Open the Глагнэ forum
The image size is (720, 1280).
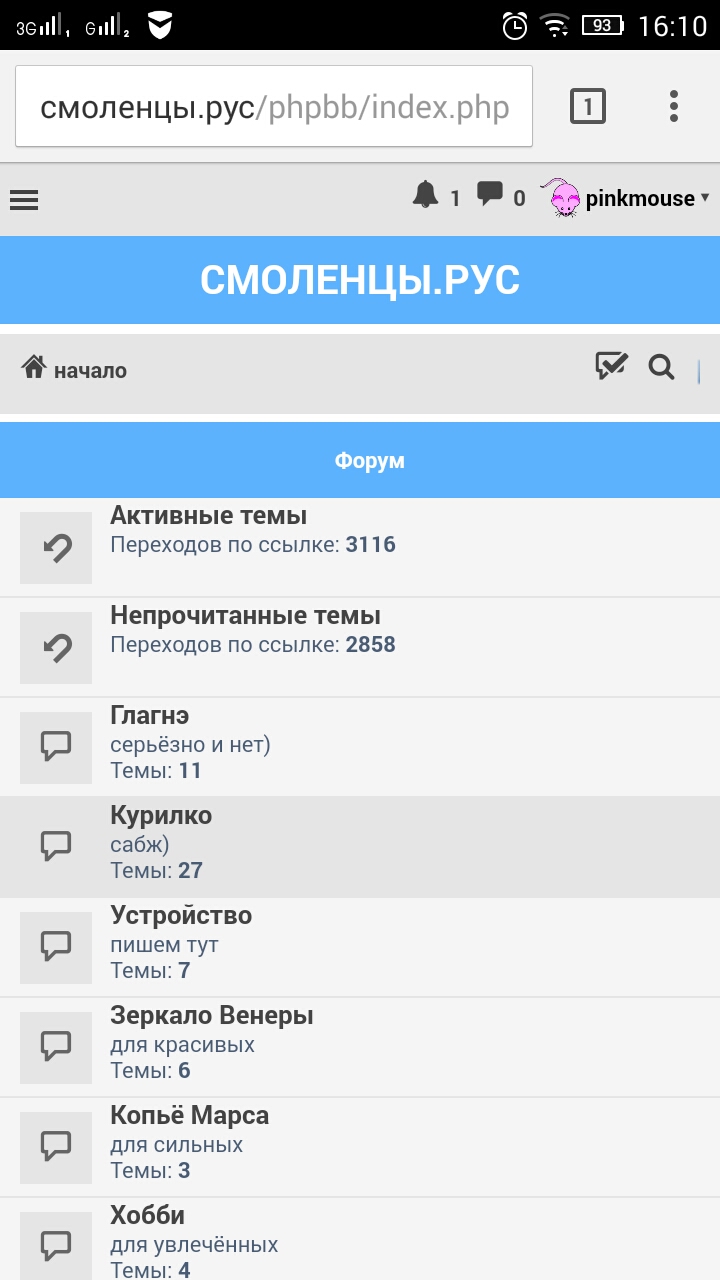150,716
